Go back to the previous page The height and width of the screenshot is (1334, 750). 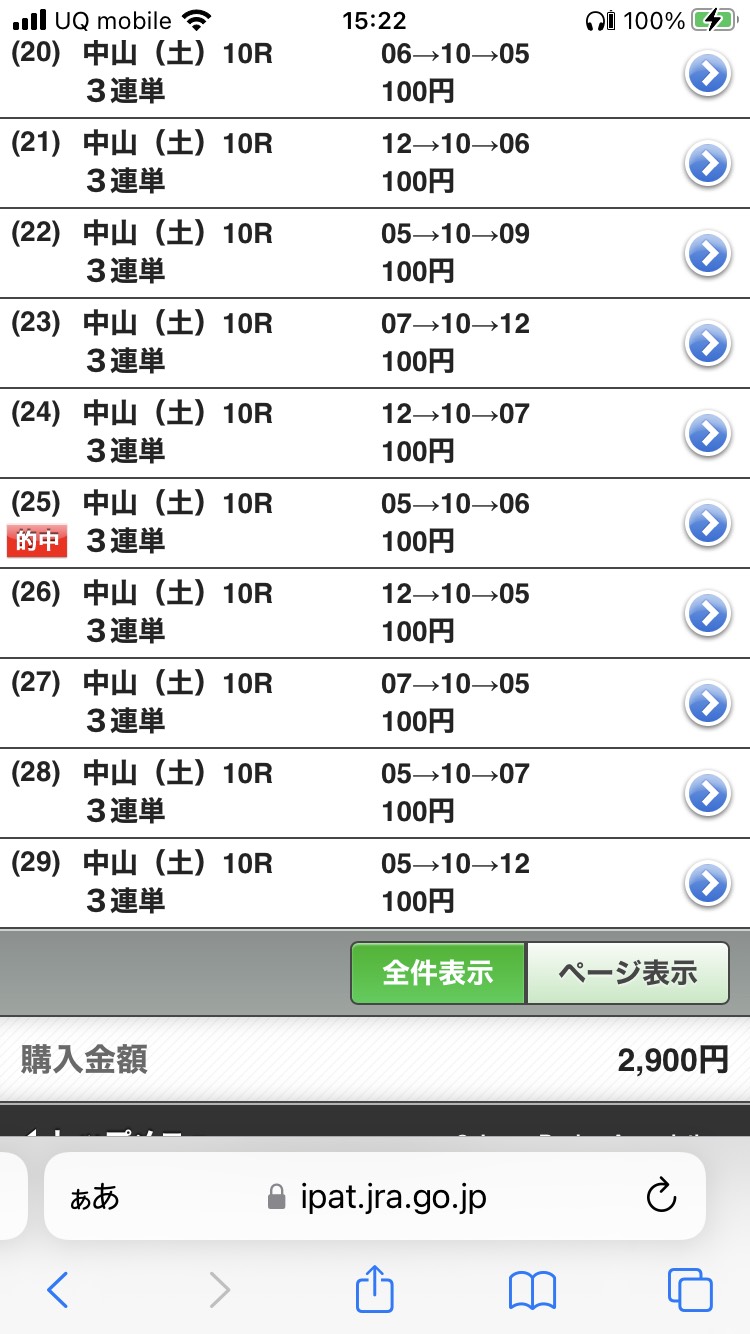tap(58, 1290)
